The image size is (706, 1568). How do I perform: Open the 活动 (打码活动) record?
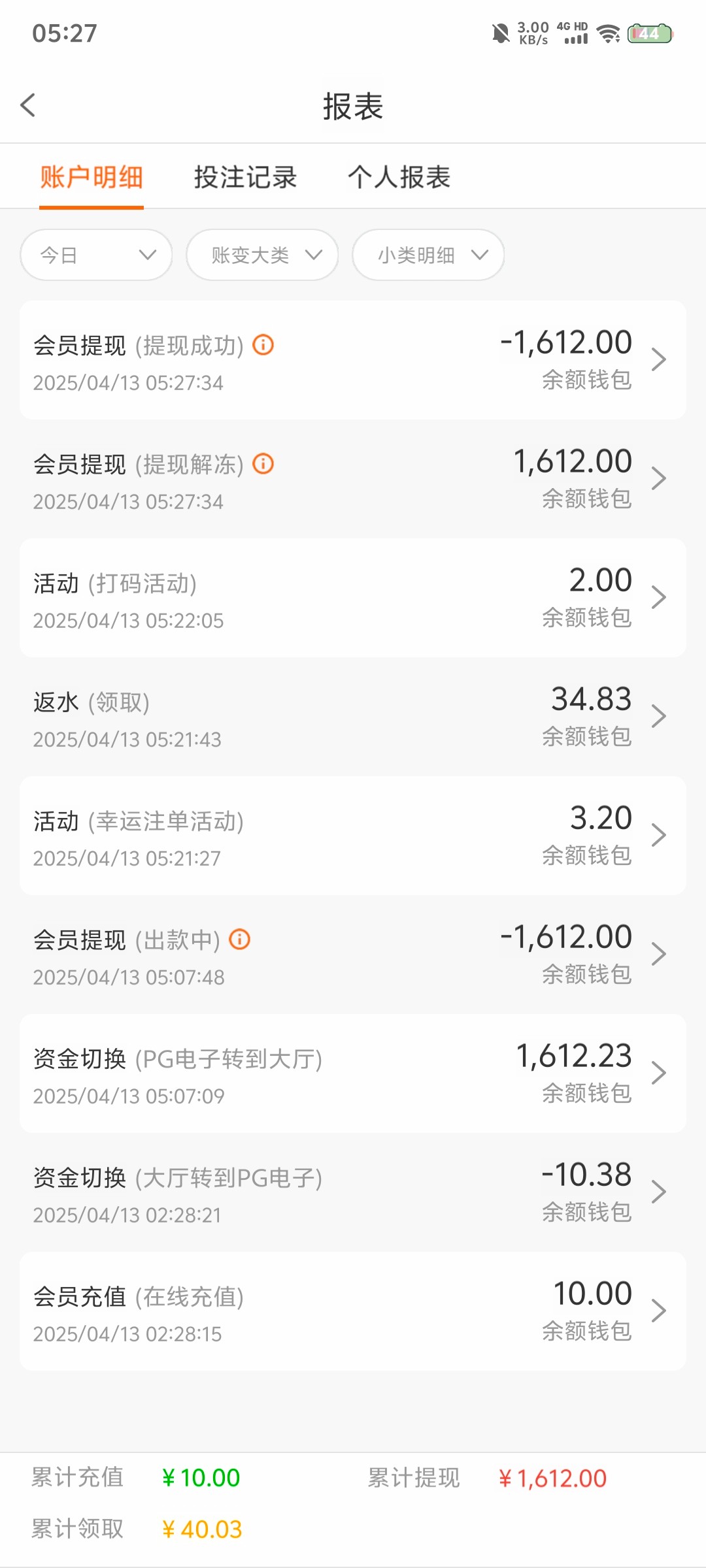[353, 598]
